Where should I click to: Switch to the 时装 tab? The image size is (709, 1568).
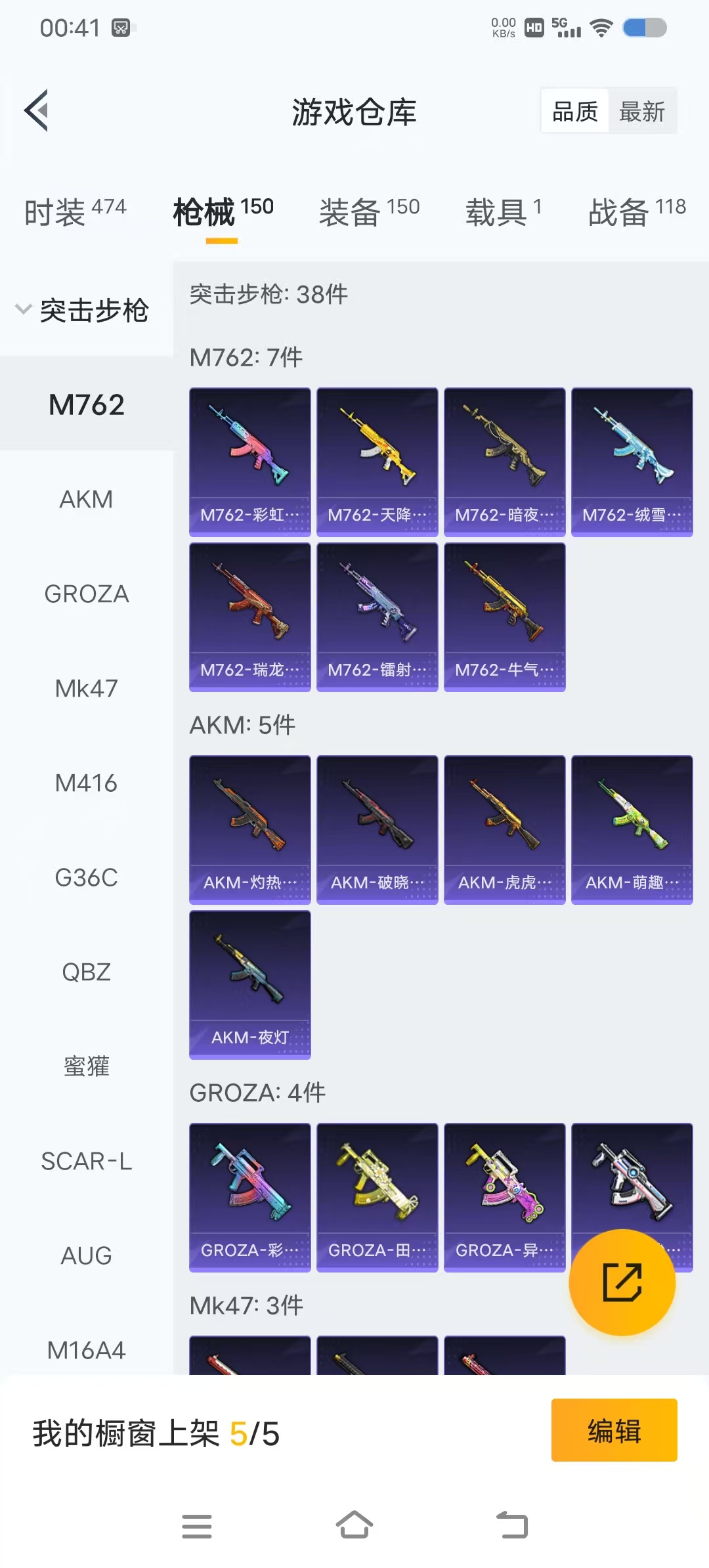click(74, 212)
